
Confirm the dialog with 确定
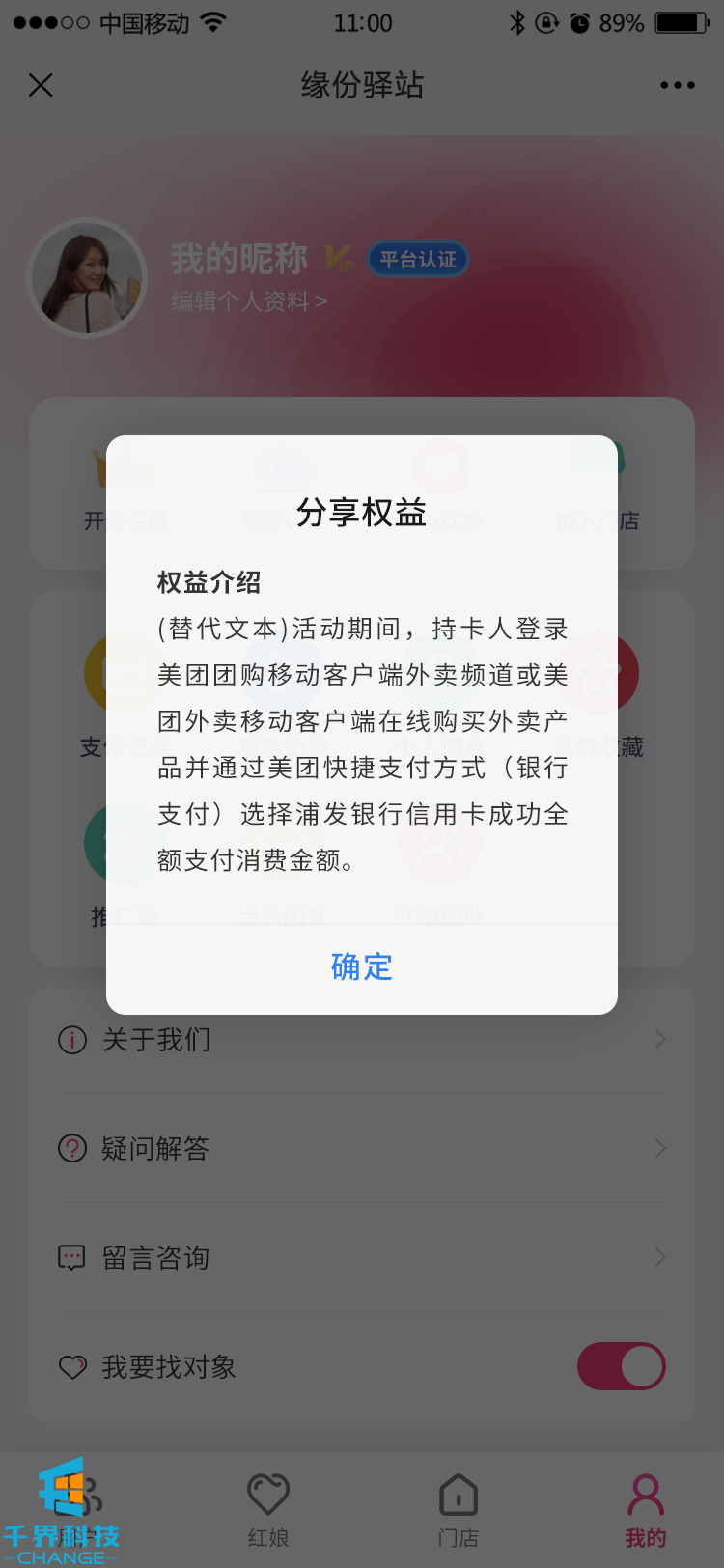(362, 966)
